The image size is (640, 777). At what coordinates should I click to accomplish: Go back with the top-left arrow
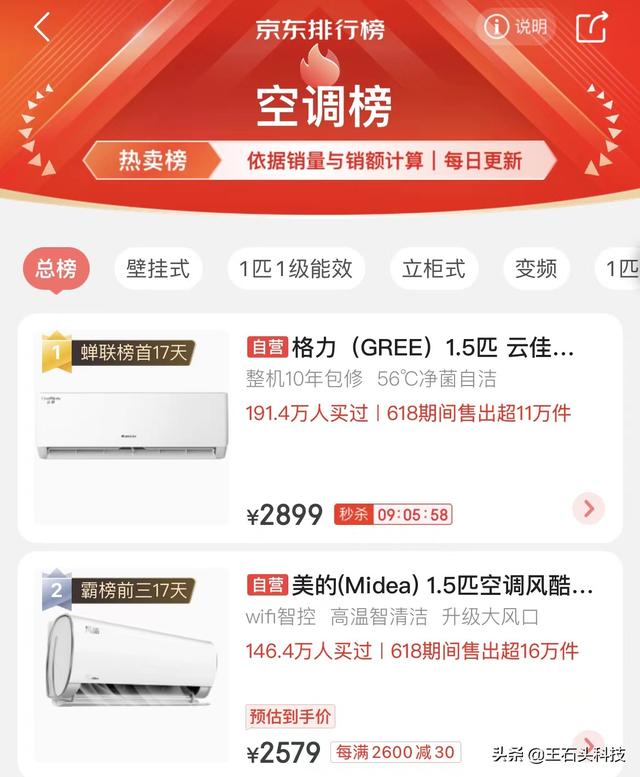click(41, 27)
